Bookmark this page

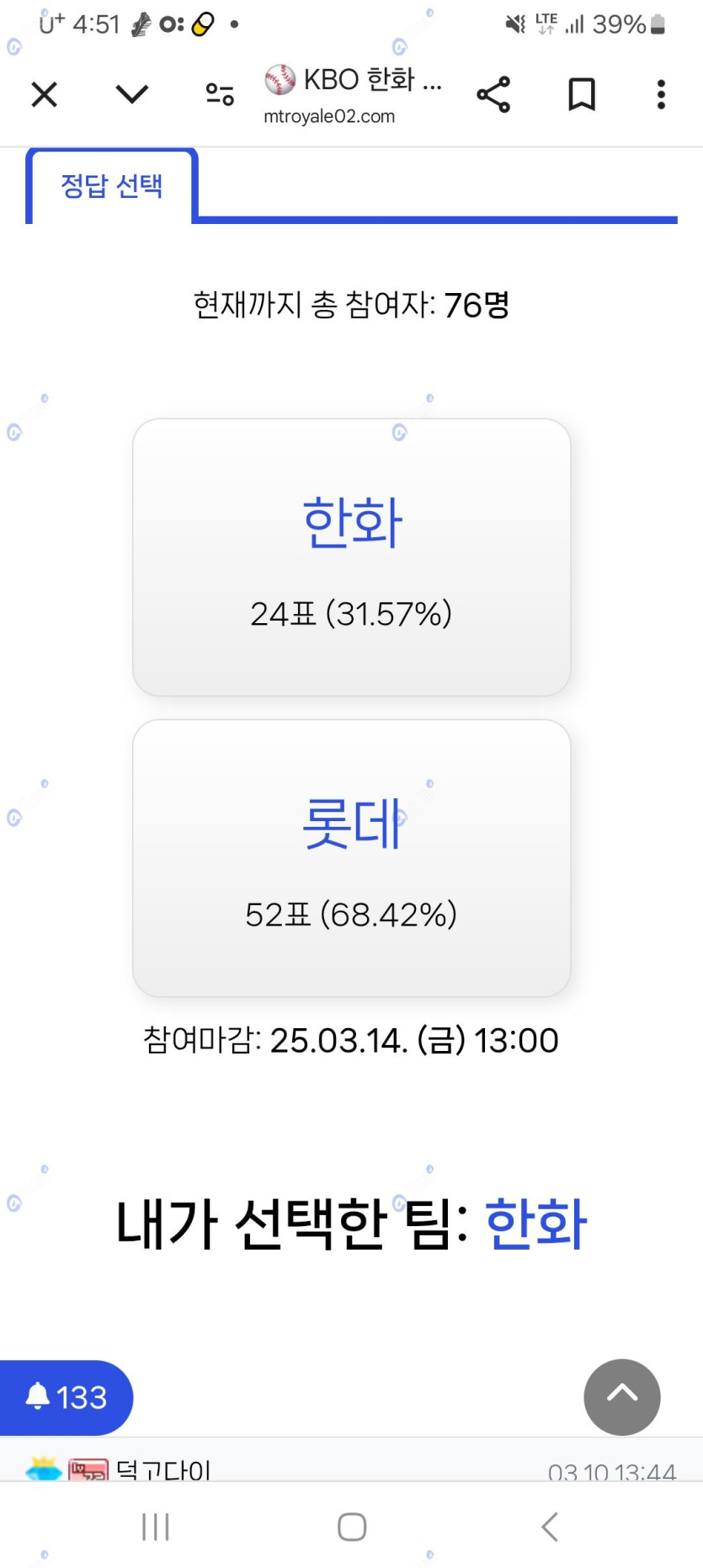click(581, 94)
